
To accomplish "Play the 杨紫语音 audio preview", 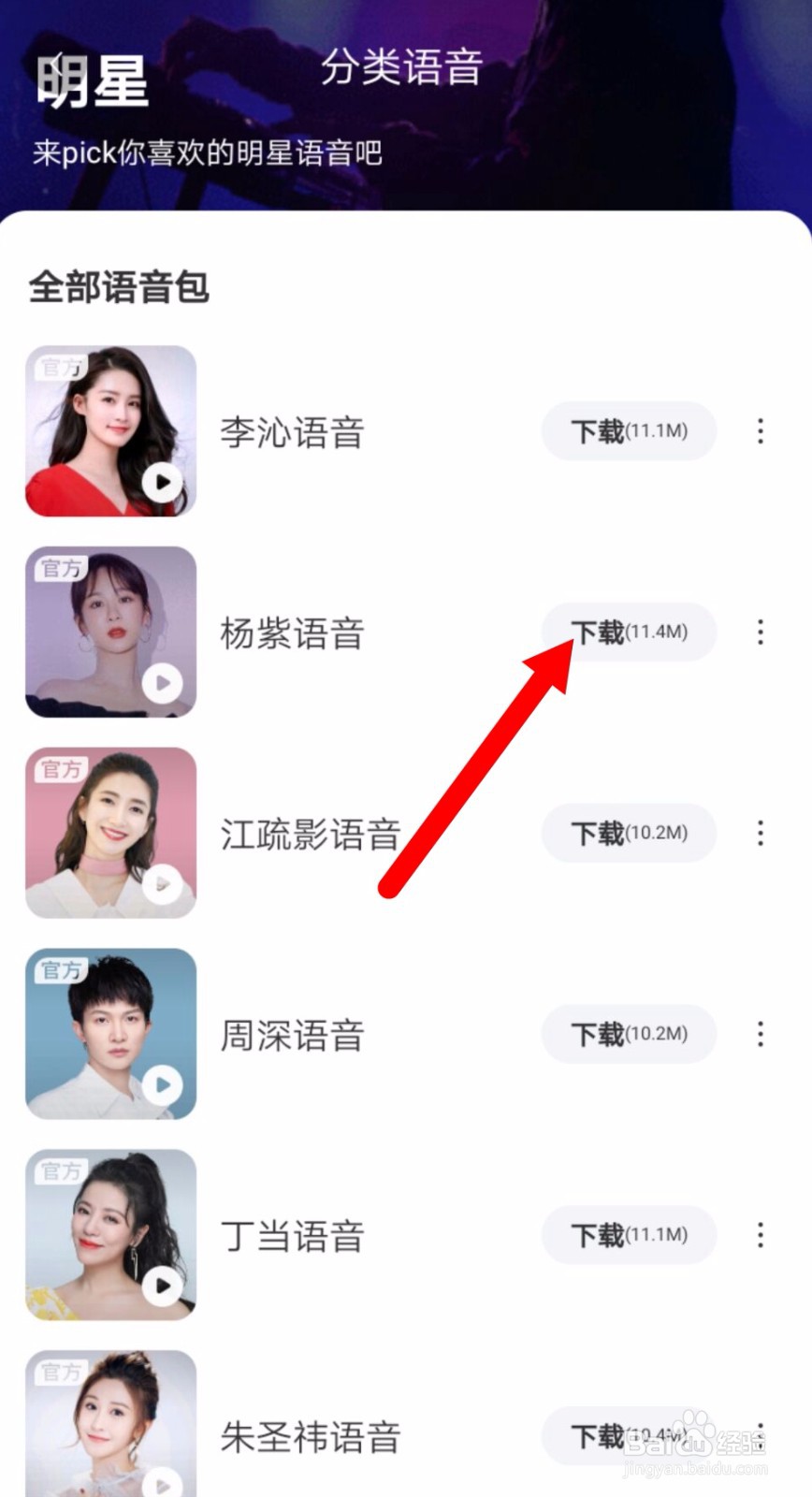I will point(161,682).
